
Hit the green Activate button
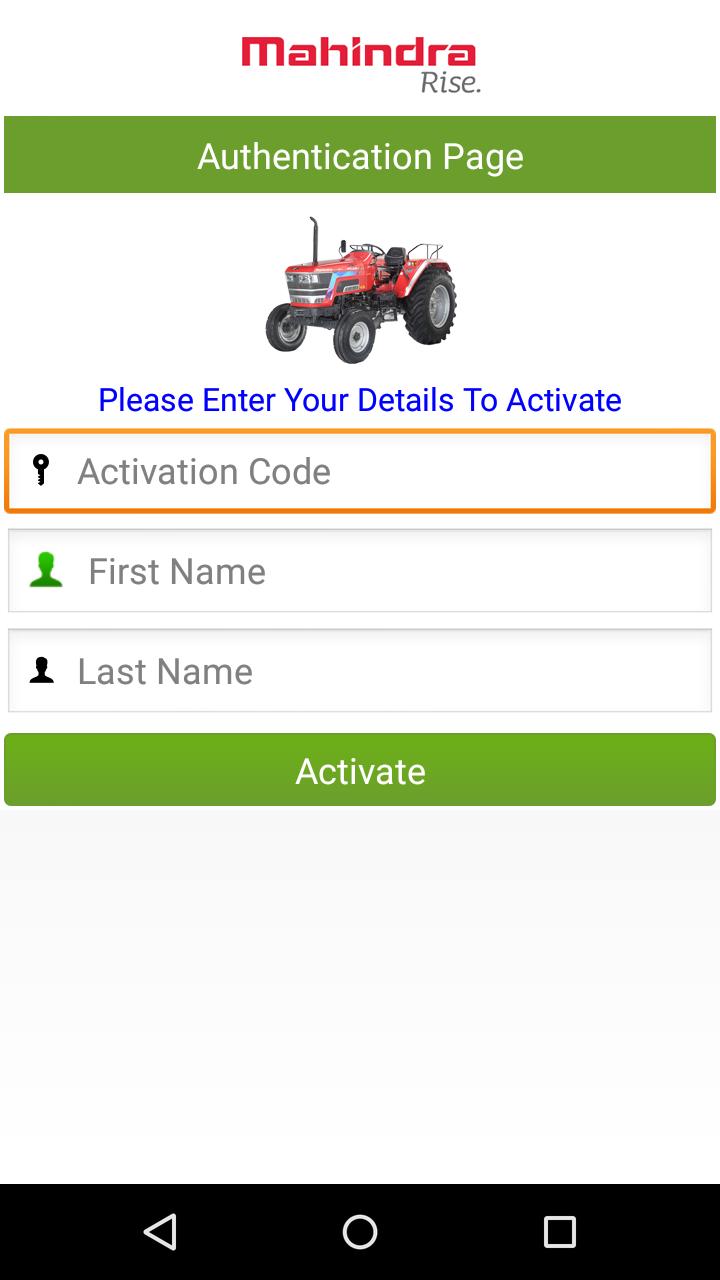pos(360,770)
